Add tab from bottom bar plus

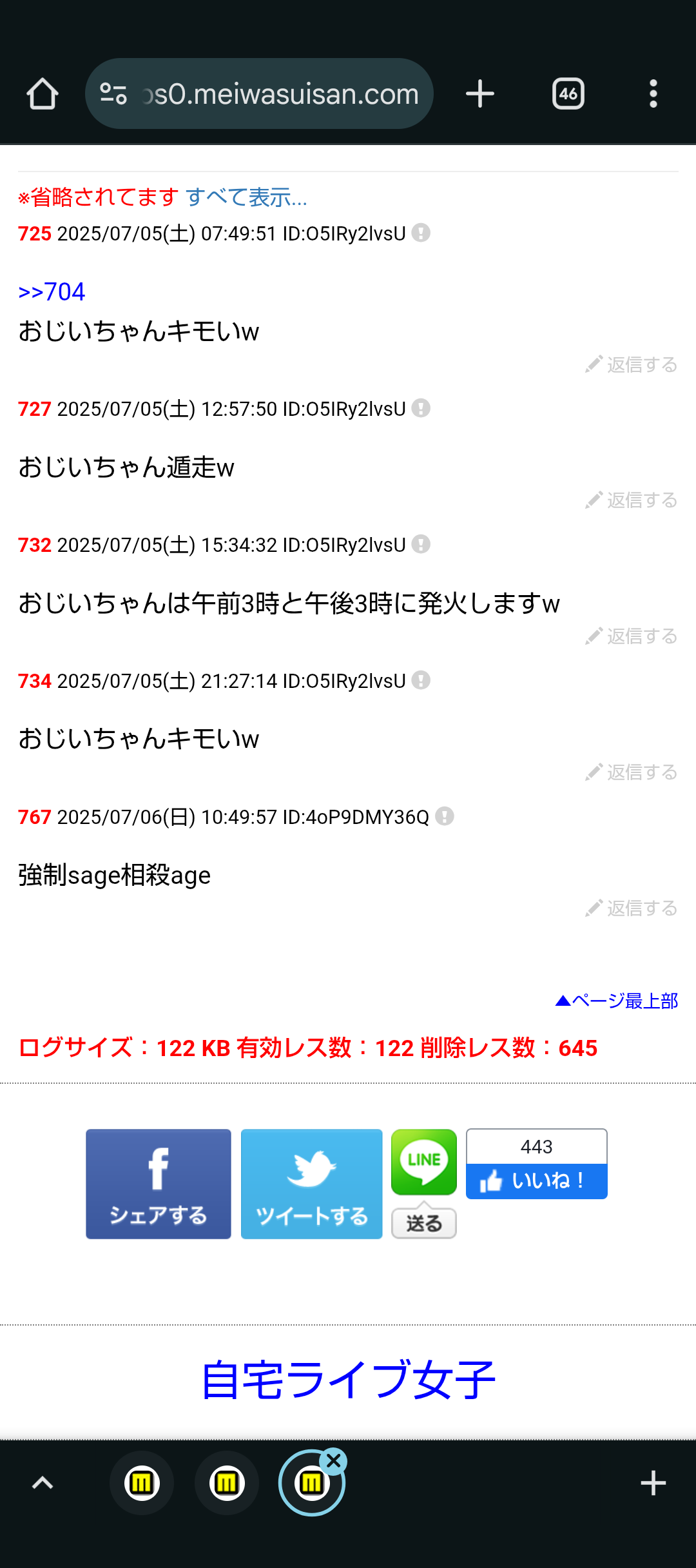[x=653, y=1483]
